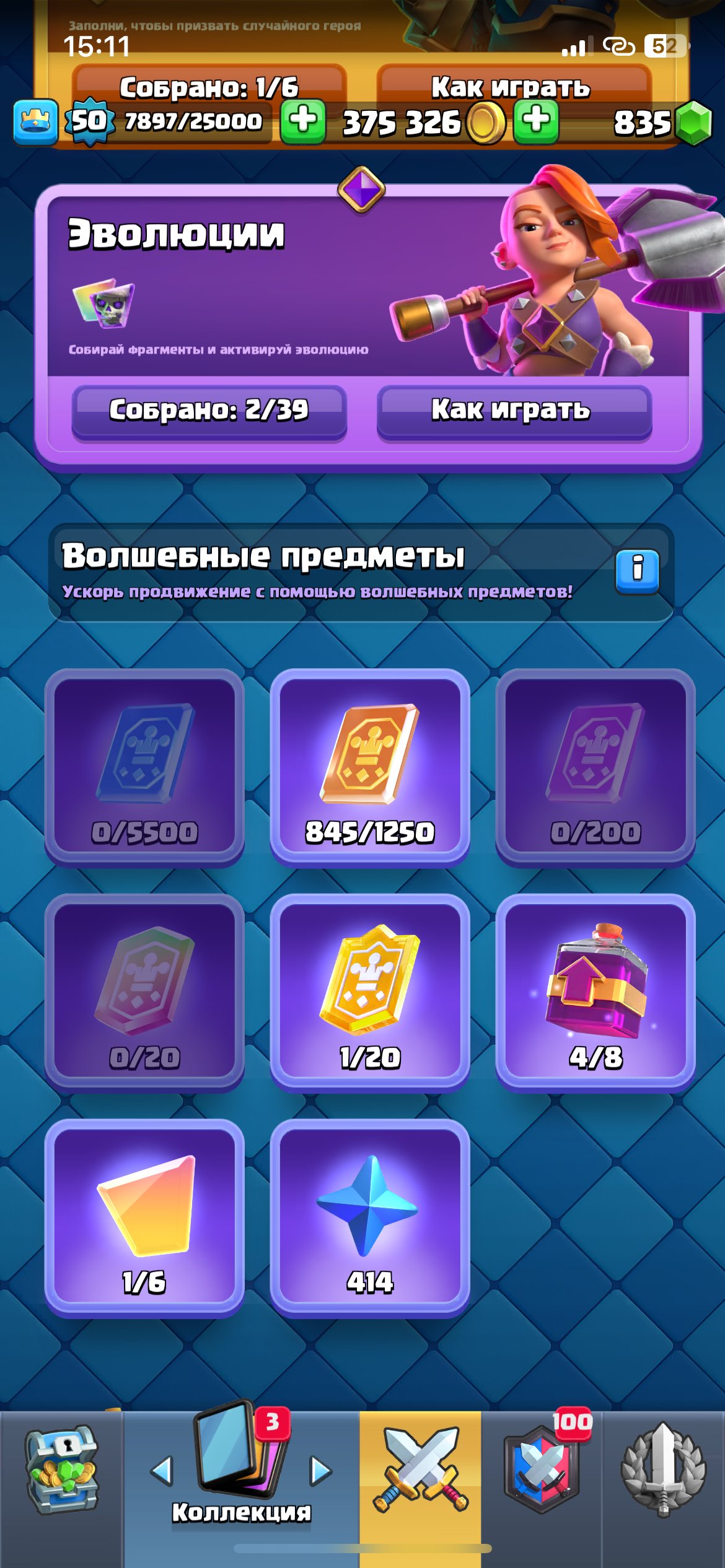The width and height of the screenshot is (725, 1568).
Task: Open the golden wild card 1/20 item
Action: point(370,992)
